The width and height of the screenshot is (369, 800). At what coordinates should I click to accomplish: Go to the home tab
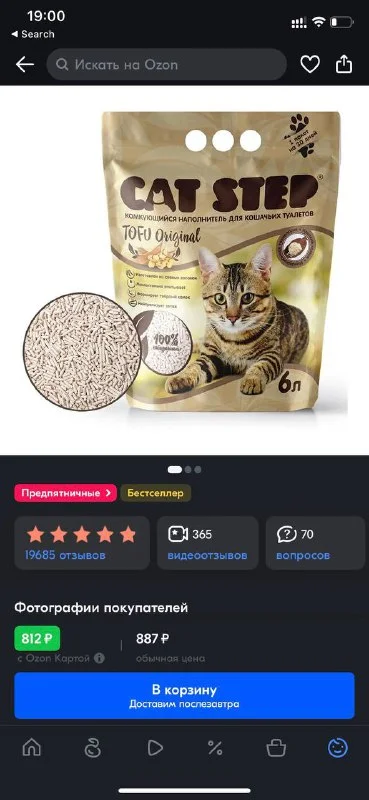click(32, 748)
